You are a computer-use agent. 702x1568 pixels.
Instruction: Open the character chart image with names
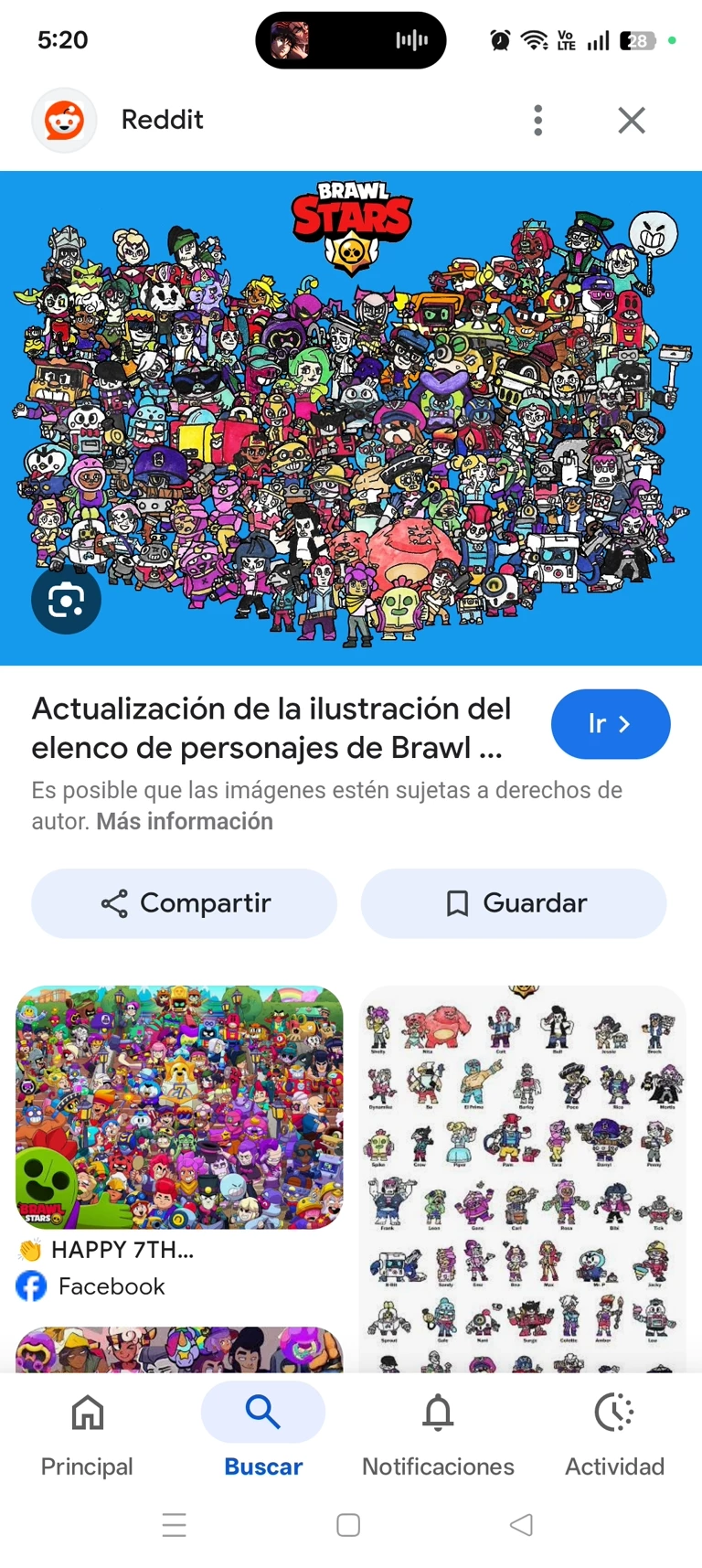[522, 1178]
